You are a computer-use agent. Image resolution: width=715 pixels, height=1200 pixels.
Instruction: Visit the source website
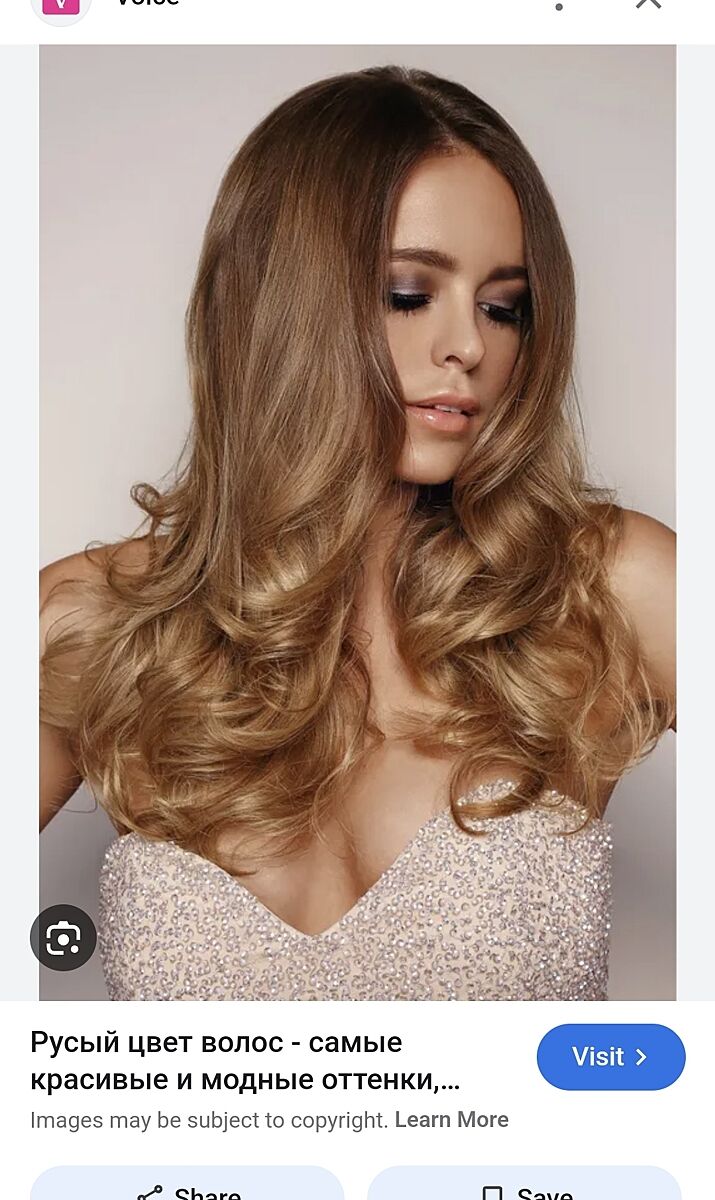(610, 1057)
